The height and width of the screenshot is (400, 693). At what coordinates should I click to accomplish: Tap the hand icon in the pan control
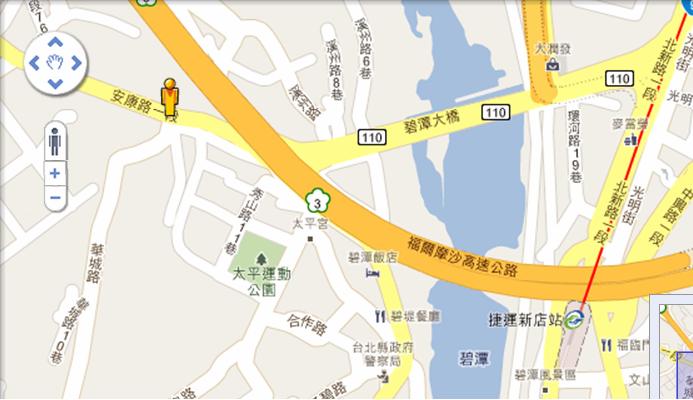[x=55, y=62]
